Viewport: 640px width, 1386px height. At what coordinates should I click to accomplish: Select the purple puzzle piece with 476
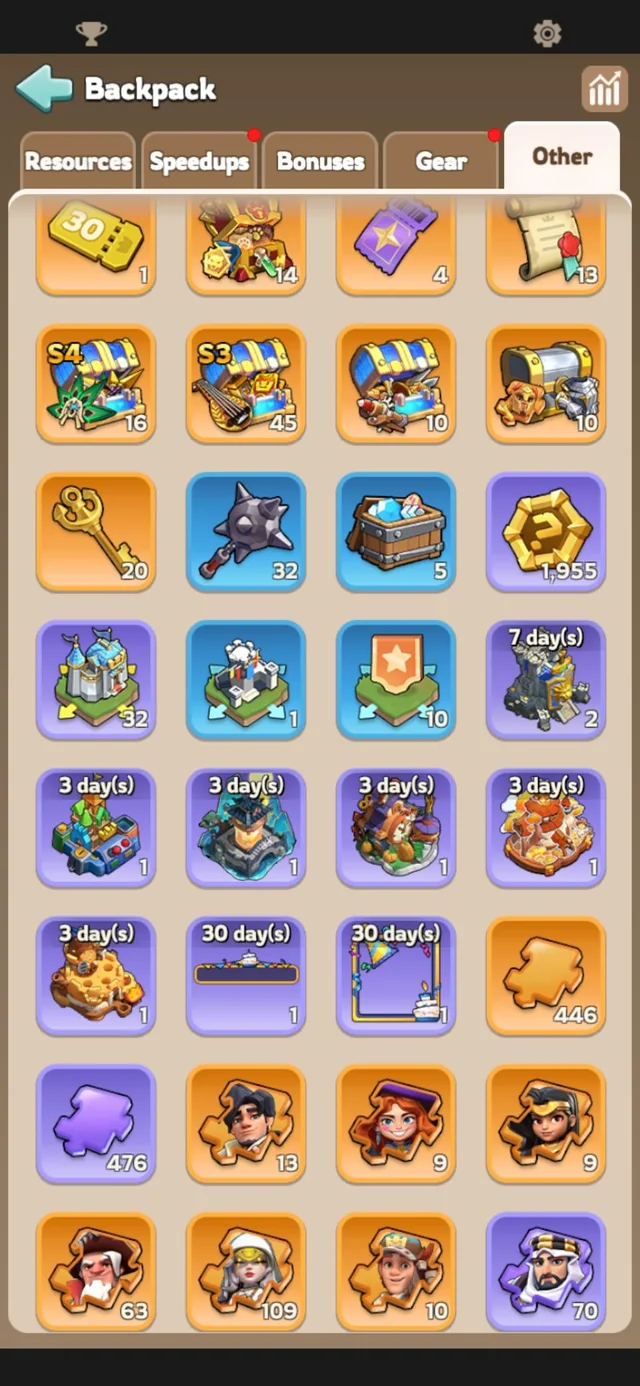tap(96, 1123)
